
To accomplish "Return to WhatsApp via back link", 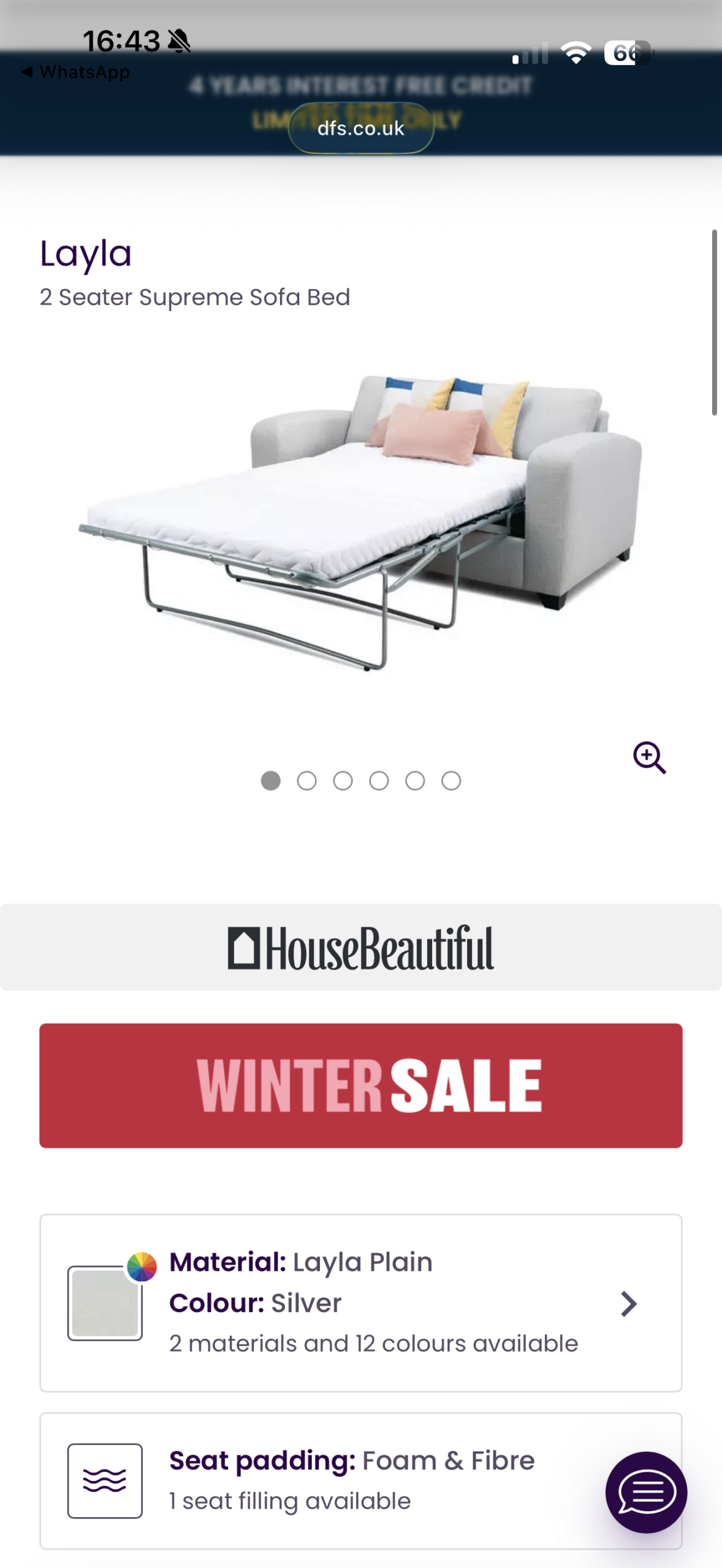I will (75, 72).
